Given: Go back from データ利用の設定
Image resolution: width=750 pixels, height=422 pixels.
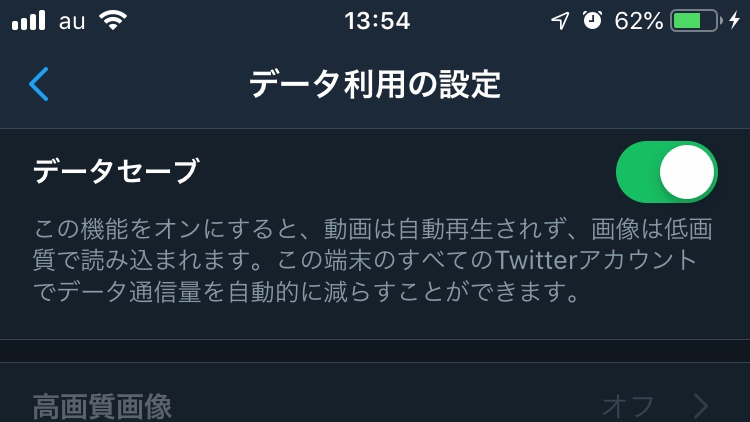Looking at the screenshot, I should pyautogui.click(x=39, y=85).
